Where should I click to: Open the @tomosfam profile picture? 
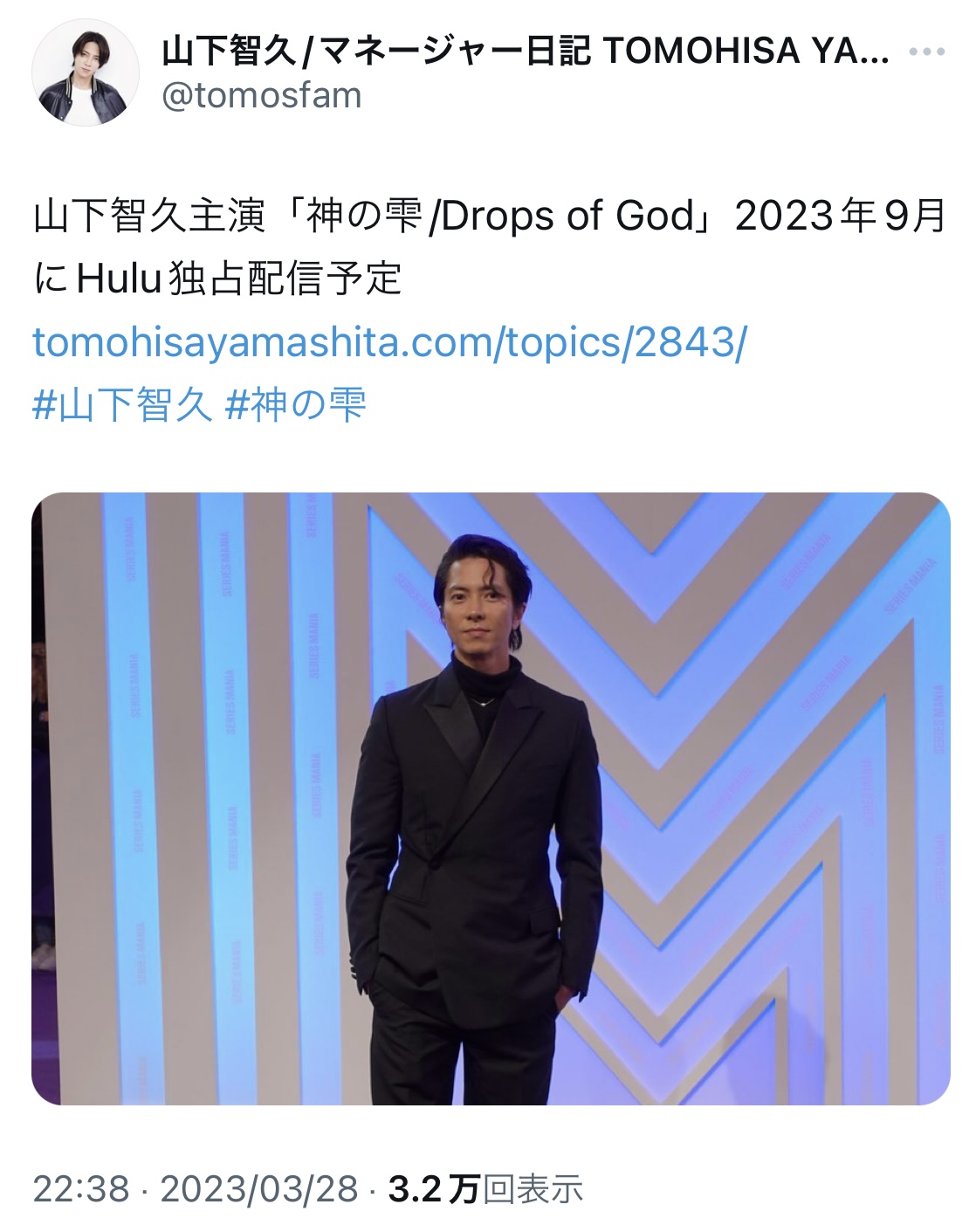click(x=86, y=72)
